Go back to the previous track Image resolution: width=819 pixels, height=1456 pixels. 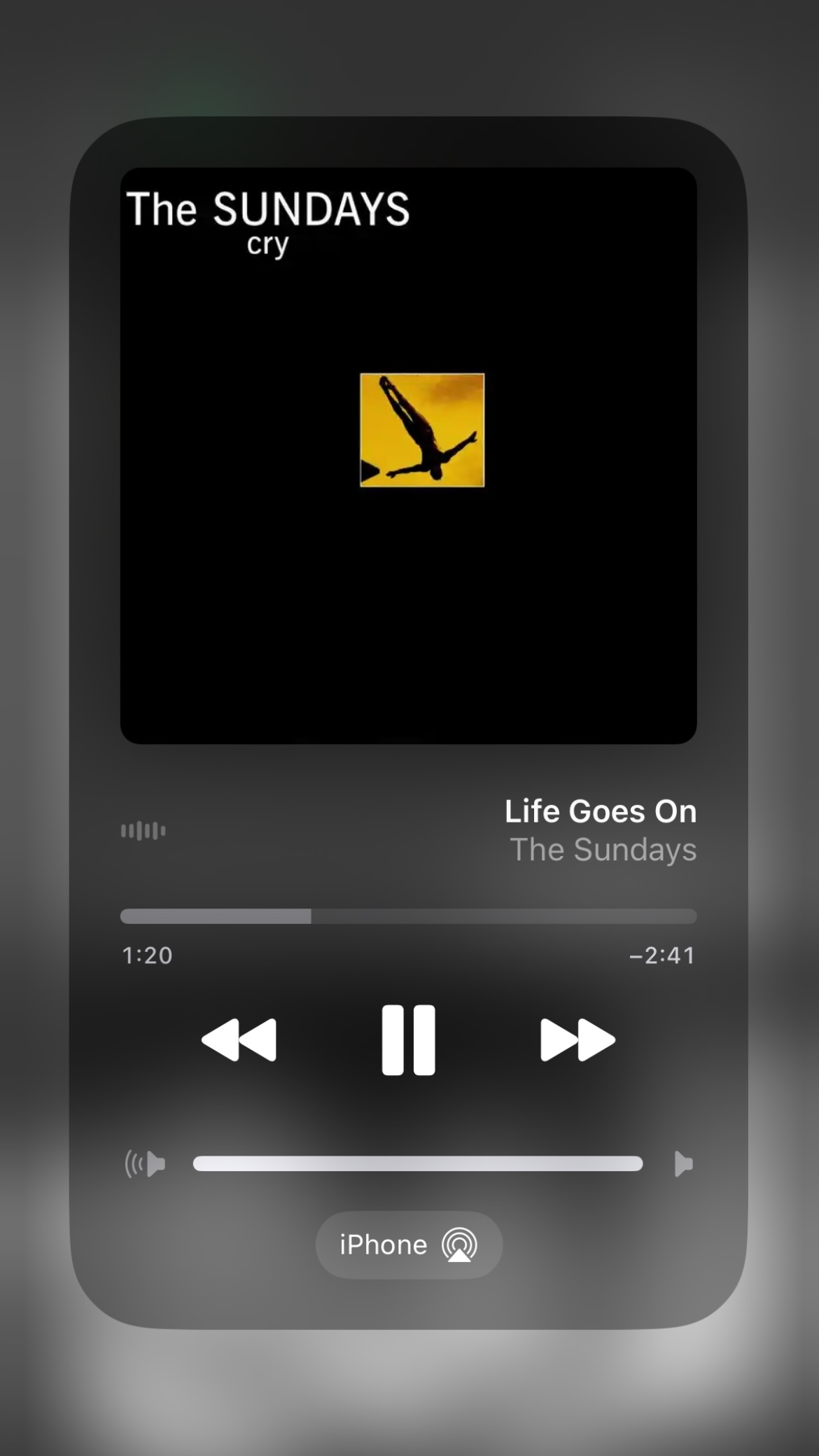(239, 1039)
